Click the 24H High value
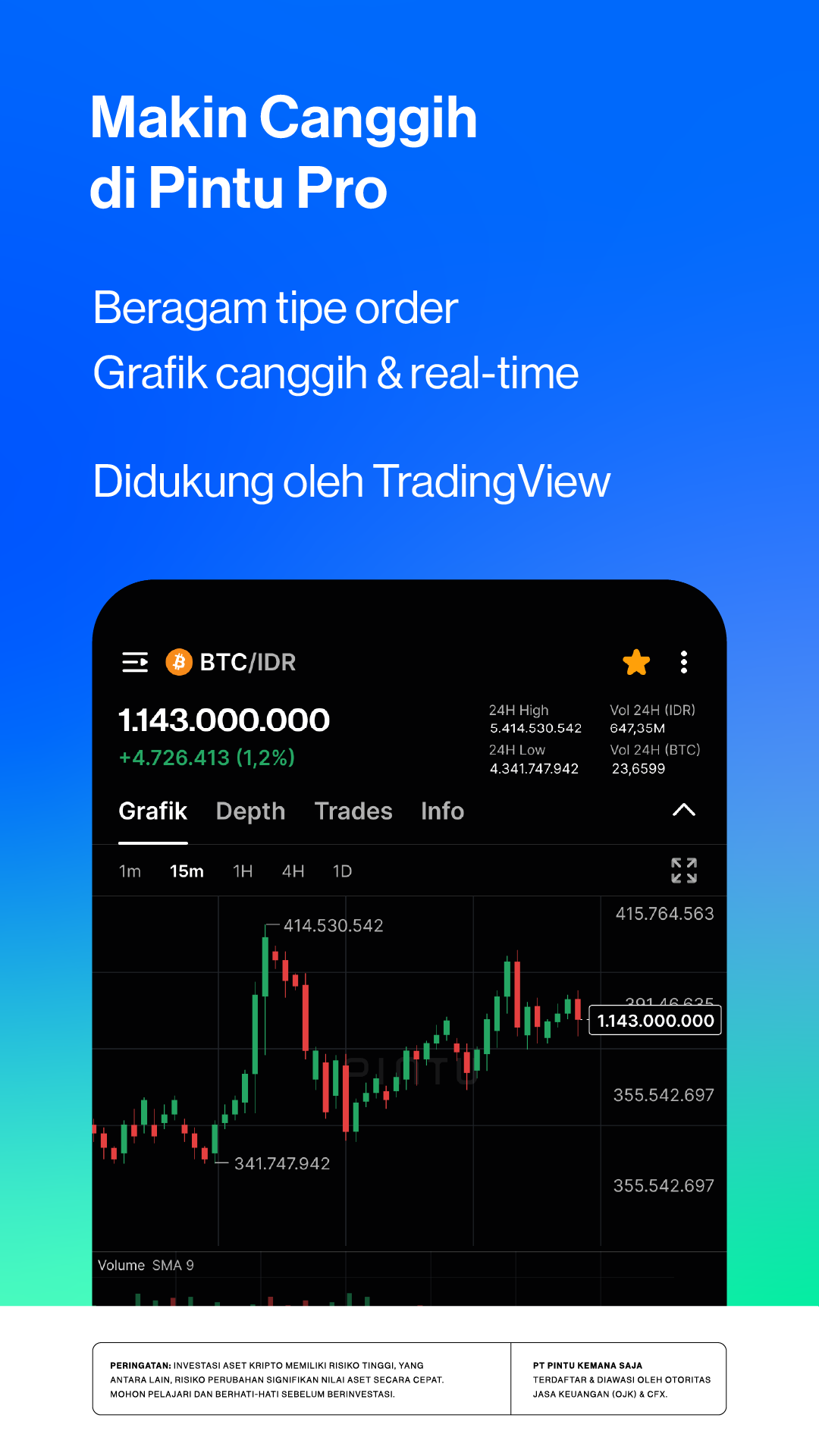The width and height of the screenshot is (819, 1456). tap(535, 728)
